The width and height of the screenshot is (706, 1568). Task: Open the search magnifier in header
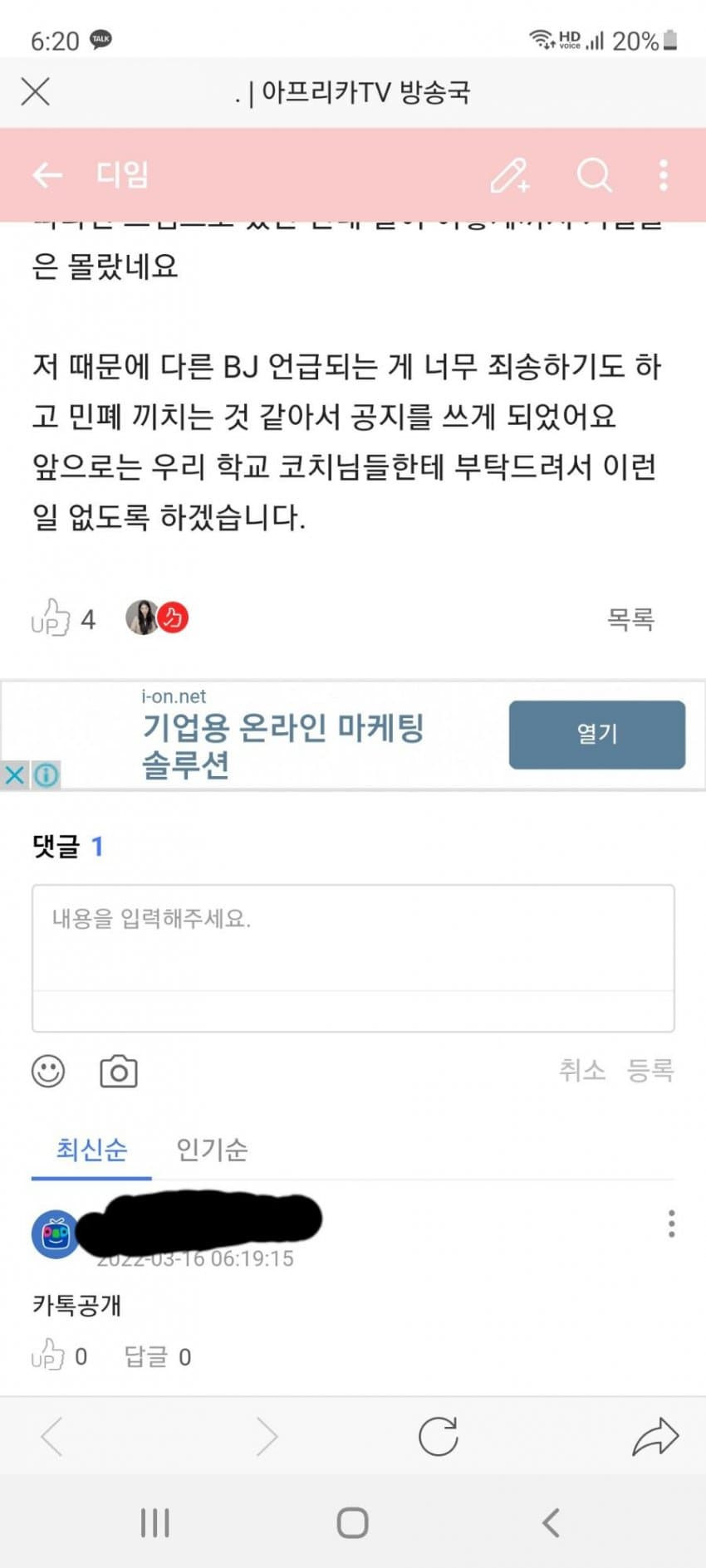click(x=594, y=175)
